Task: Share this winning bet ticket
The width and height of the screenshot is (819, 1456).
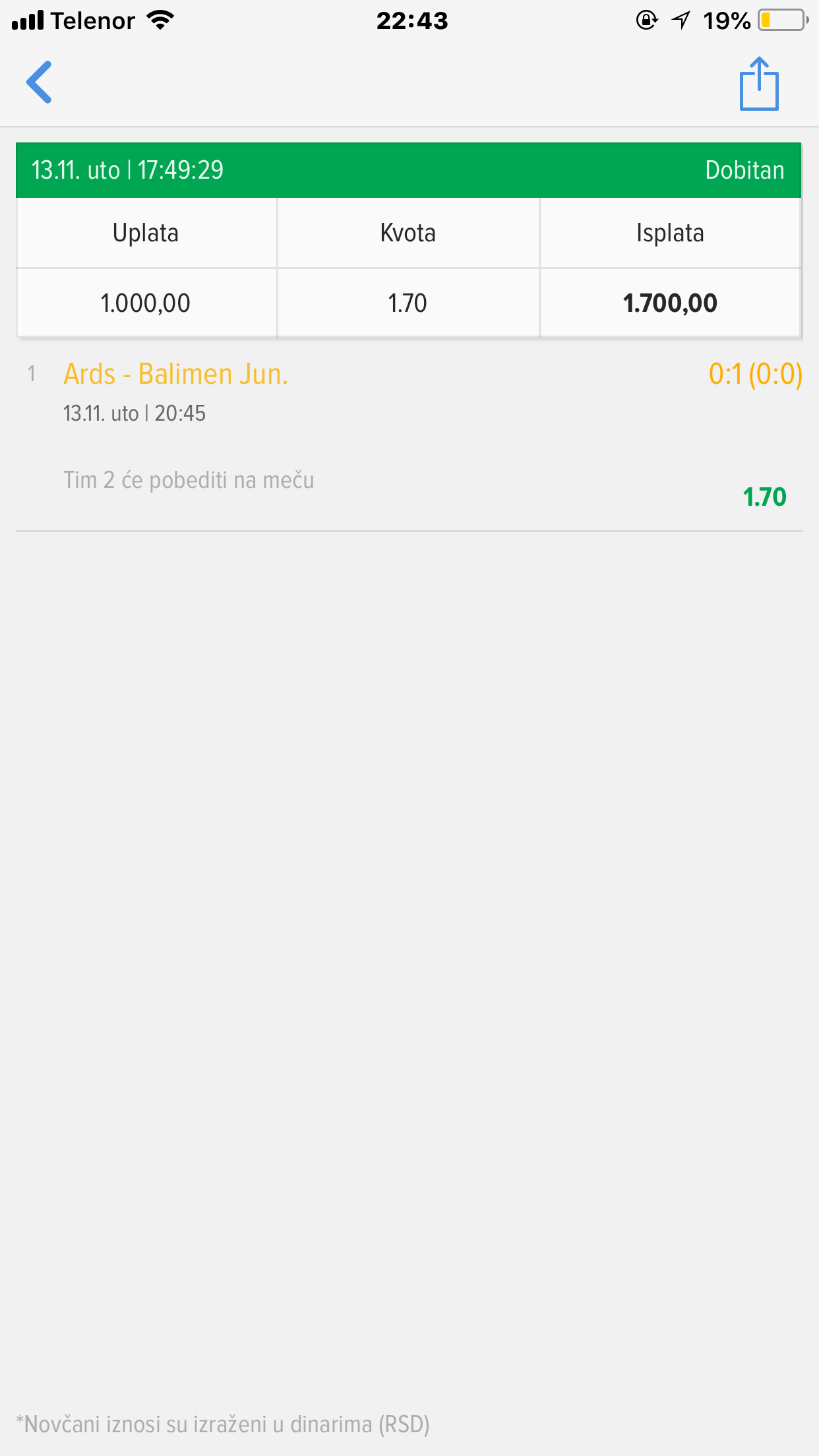Action: (758, 84)
